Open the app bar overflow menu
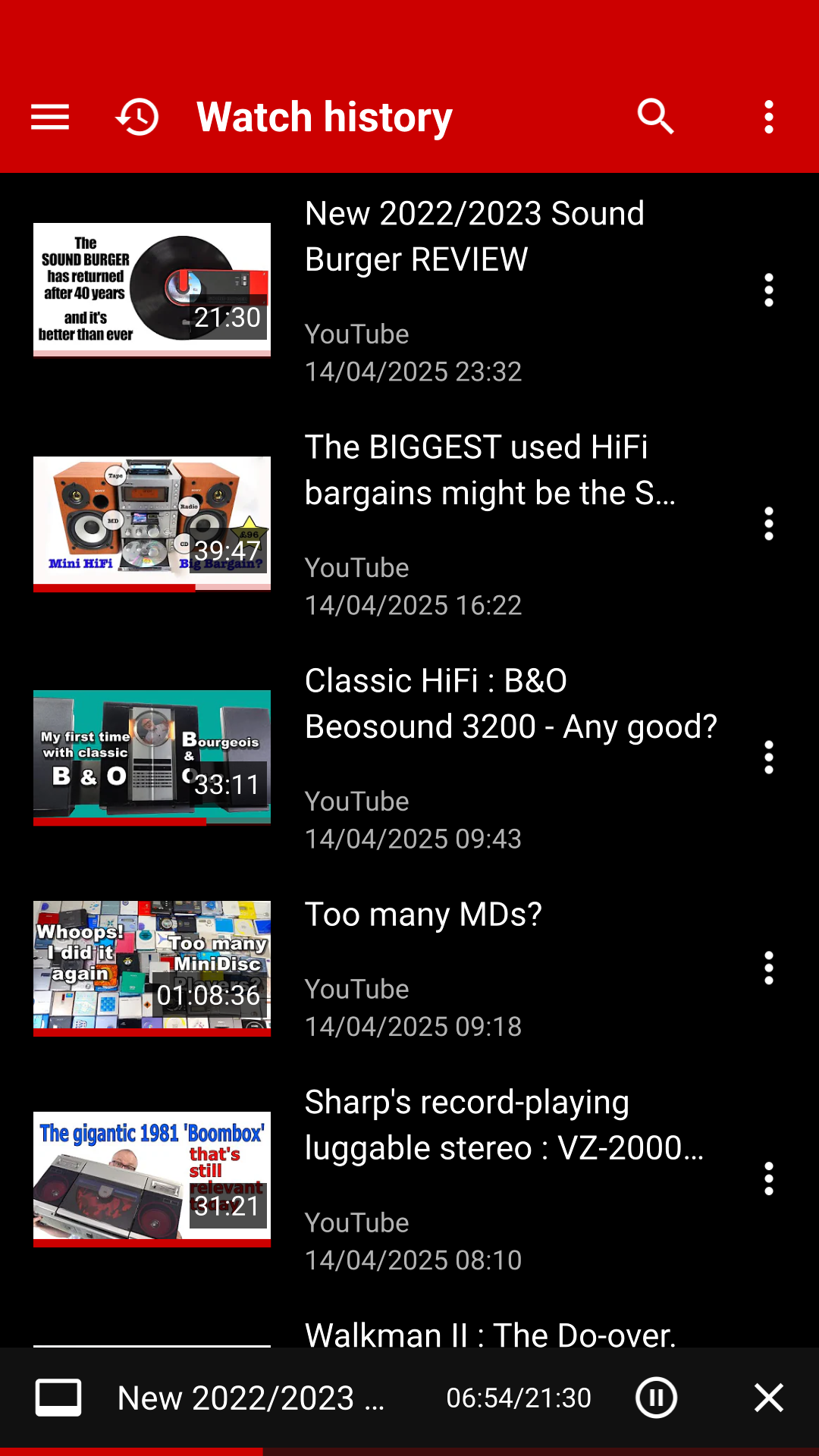The image size is (819, 1456). 769,118
